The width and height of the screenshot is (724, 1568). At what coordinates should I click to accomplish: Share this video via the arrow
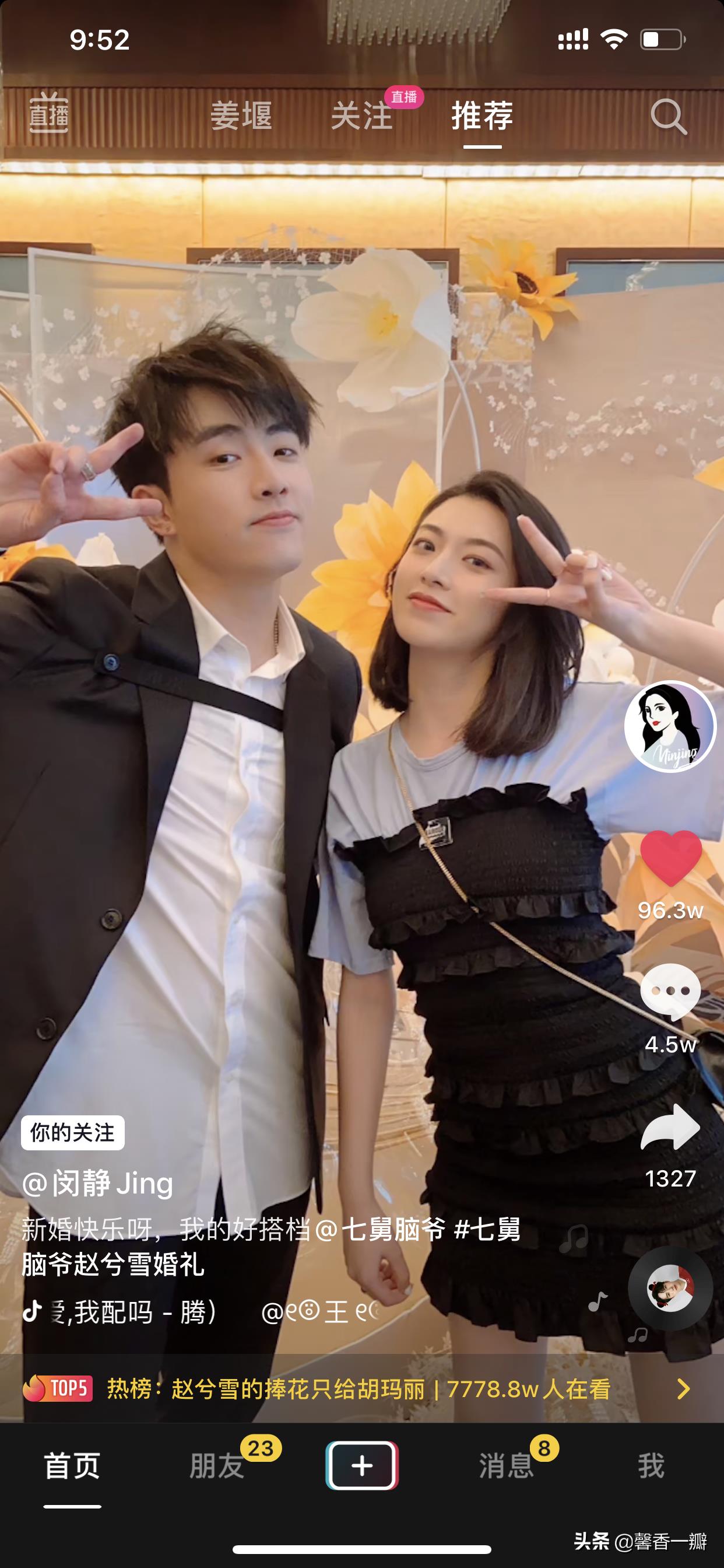click(x=670, y=1128)
